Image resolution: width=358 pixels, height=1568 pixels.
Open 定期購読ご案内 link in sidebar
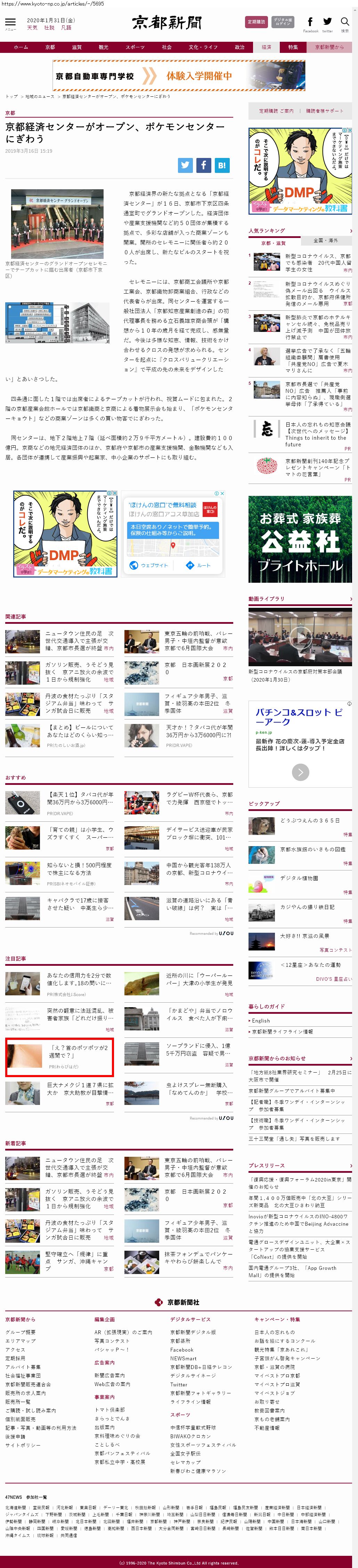click(276, 111)
